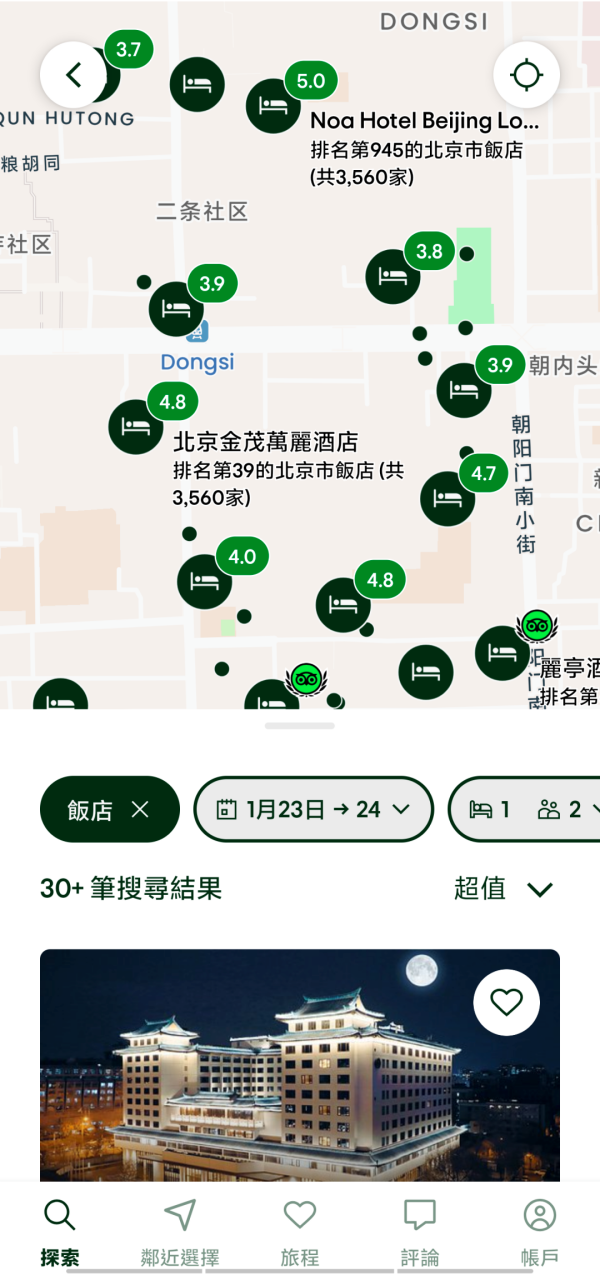Go back using the arrow button
The width and height of the screenshot is (600, 1275).
click(73, 74)
